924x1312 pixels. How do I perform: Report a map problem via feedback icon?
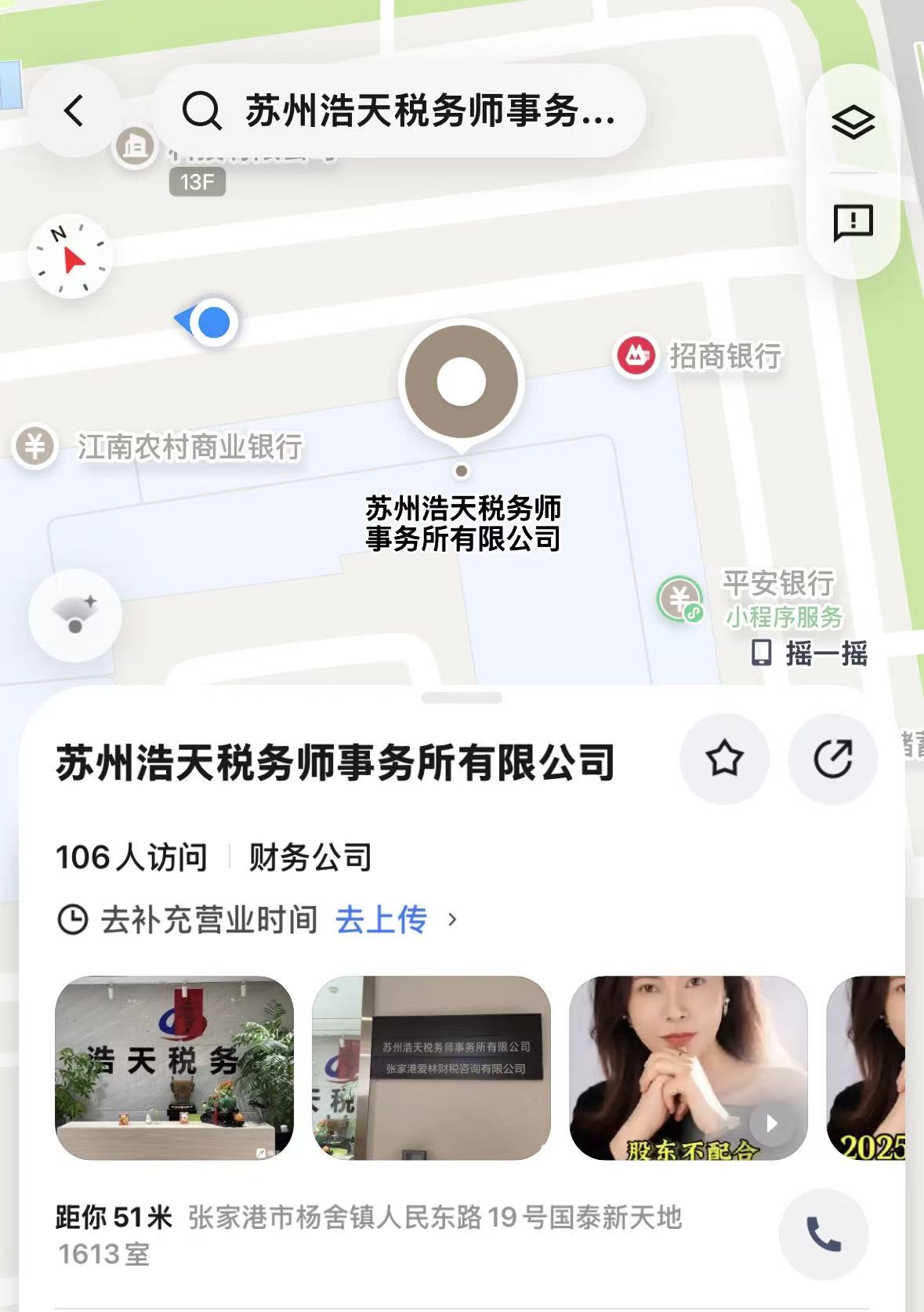pyautogui.click(x=853, y=223)
